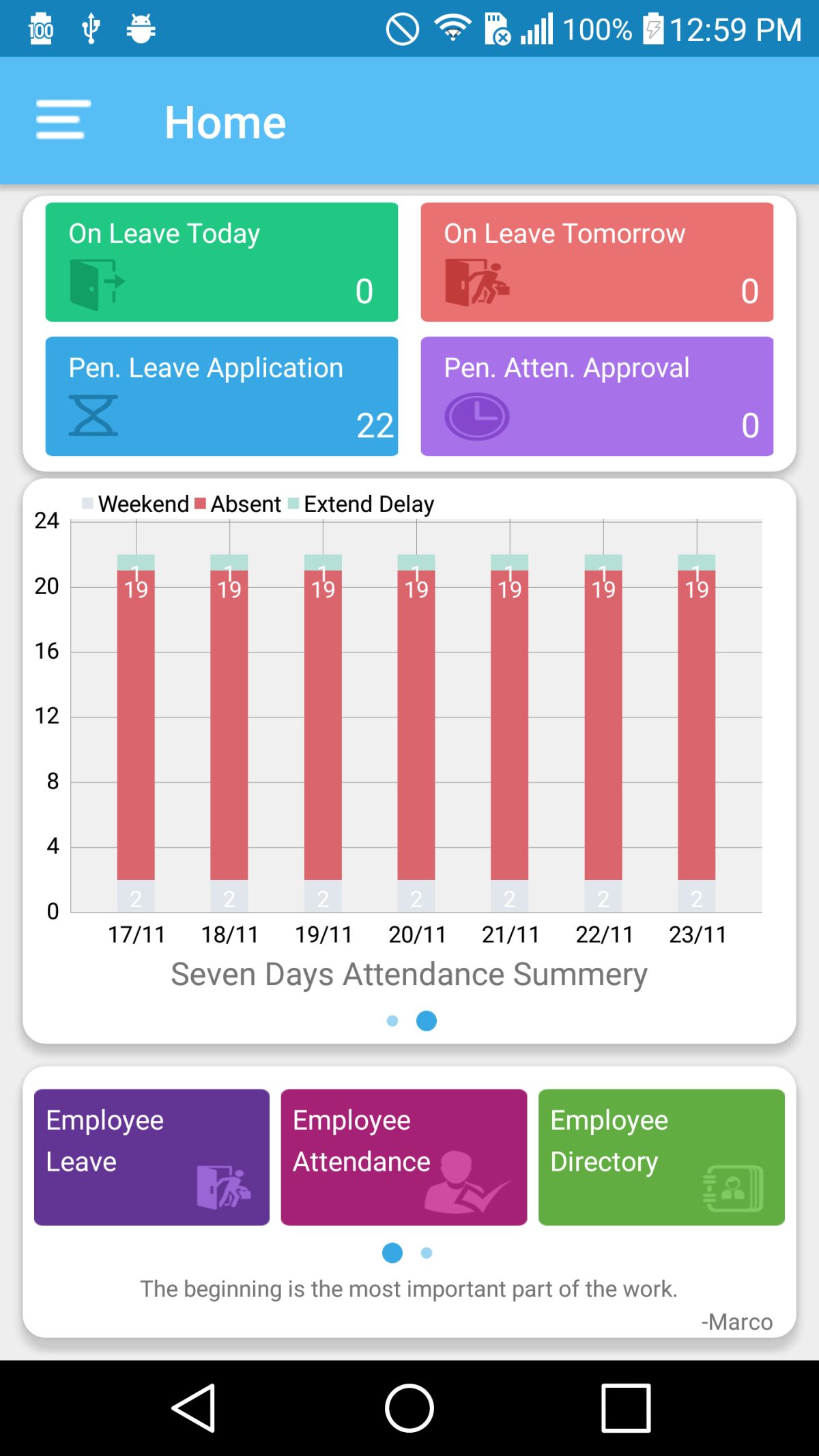Open Pen. Atten. Approval card
This screenshot has height=1456, width=819.
[x=597, y=396]
